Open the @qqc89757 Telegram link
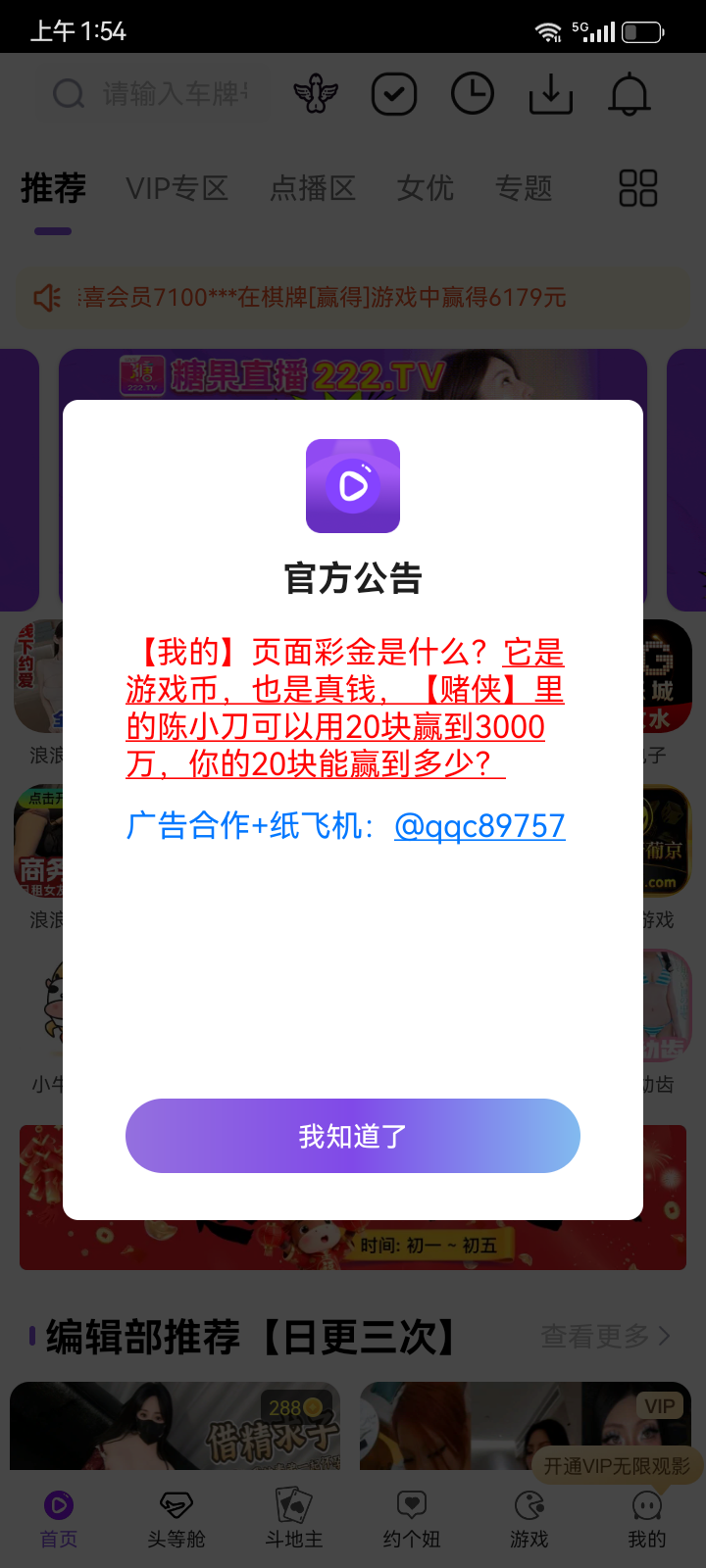Image resolution: width=706 pixels, height=1568 pixels. click(479, 826)
